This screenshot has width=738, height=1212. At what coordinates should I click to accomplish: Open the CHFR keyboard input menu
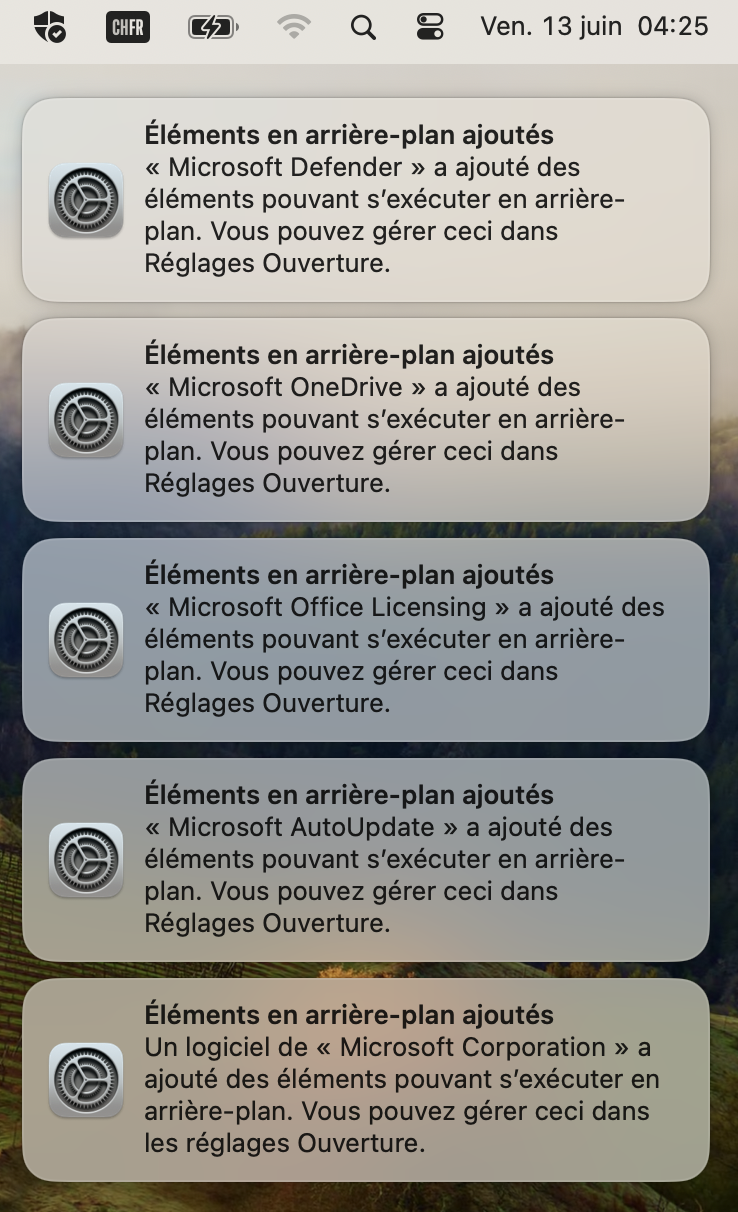127,27
